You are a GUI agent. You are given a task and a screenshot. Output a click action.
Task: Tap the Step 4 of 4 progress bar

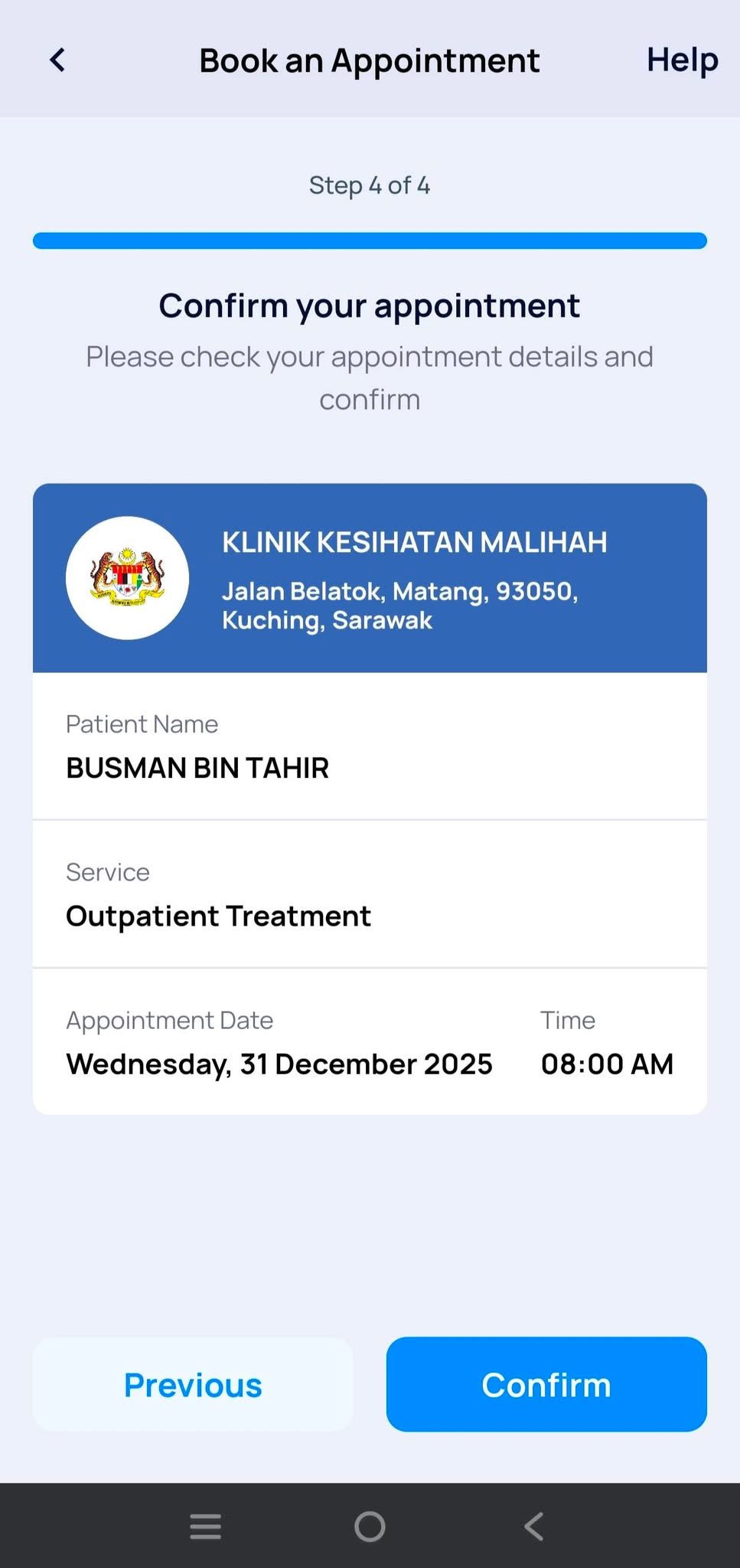(x=370, y=240)
